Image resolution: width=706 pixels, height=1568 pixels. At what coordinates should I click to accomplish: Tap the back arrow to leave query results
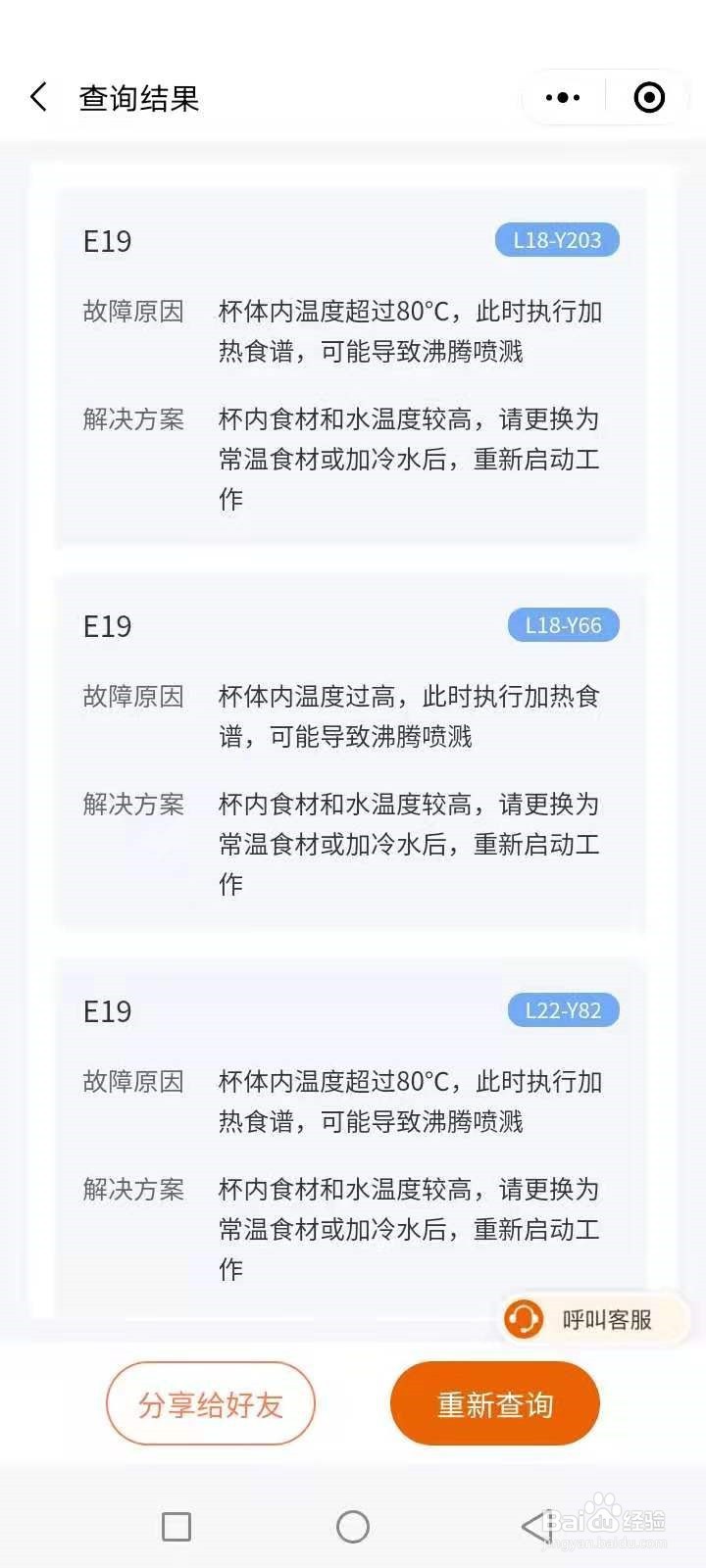click(x=37, y=97)
